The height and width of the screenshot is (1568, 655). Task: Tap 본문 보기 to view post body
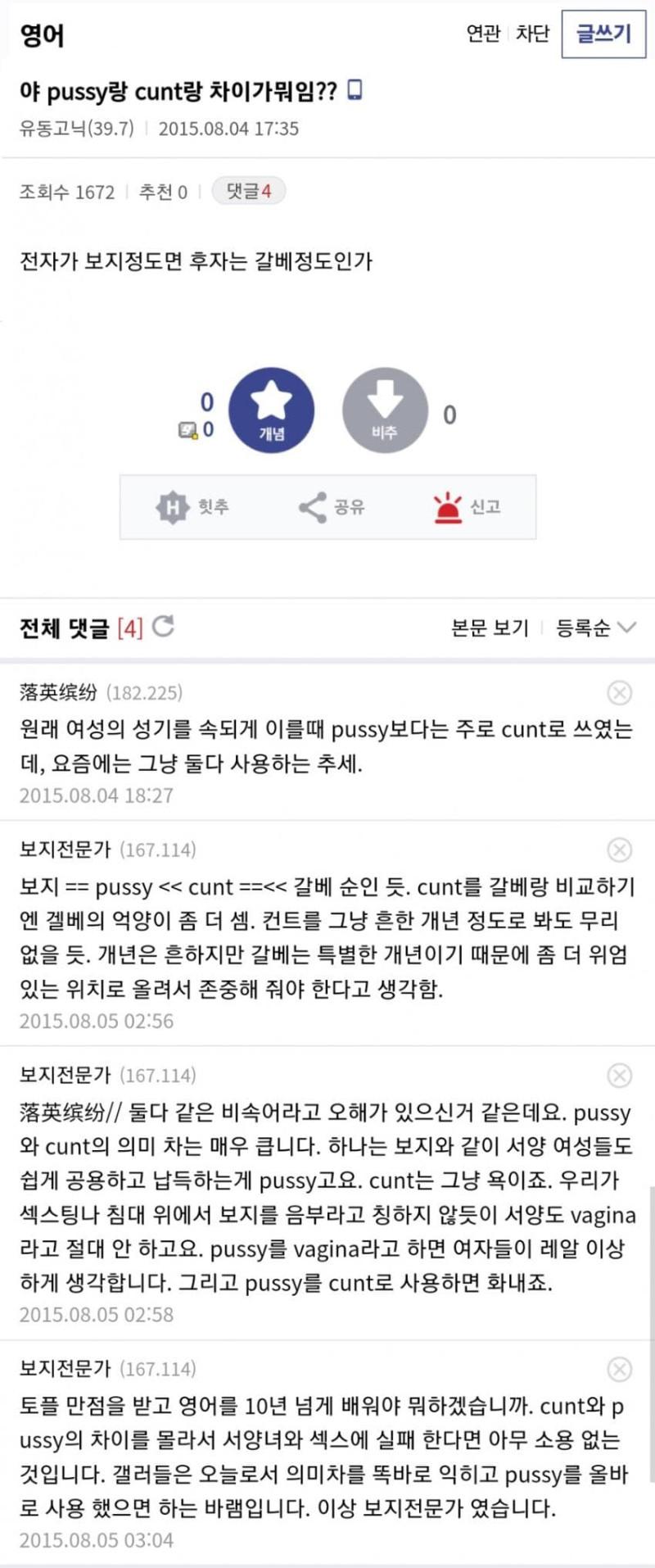coord(490,628)
